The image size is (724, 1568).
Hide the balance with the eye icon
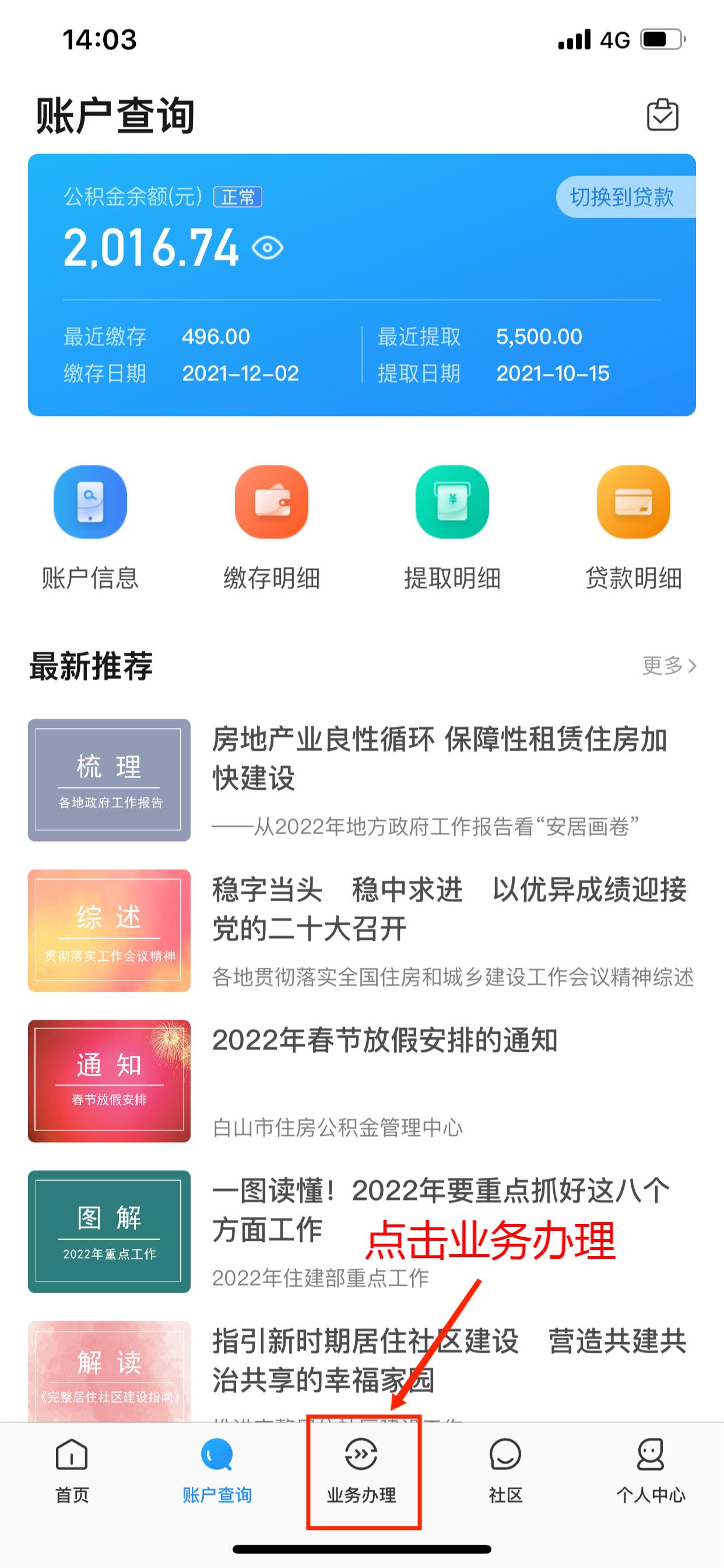tap(268, 248)
